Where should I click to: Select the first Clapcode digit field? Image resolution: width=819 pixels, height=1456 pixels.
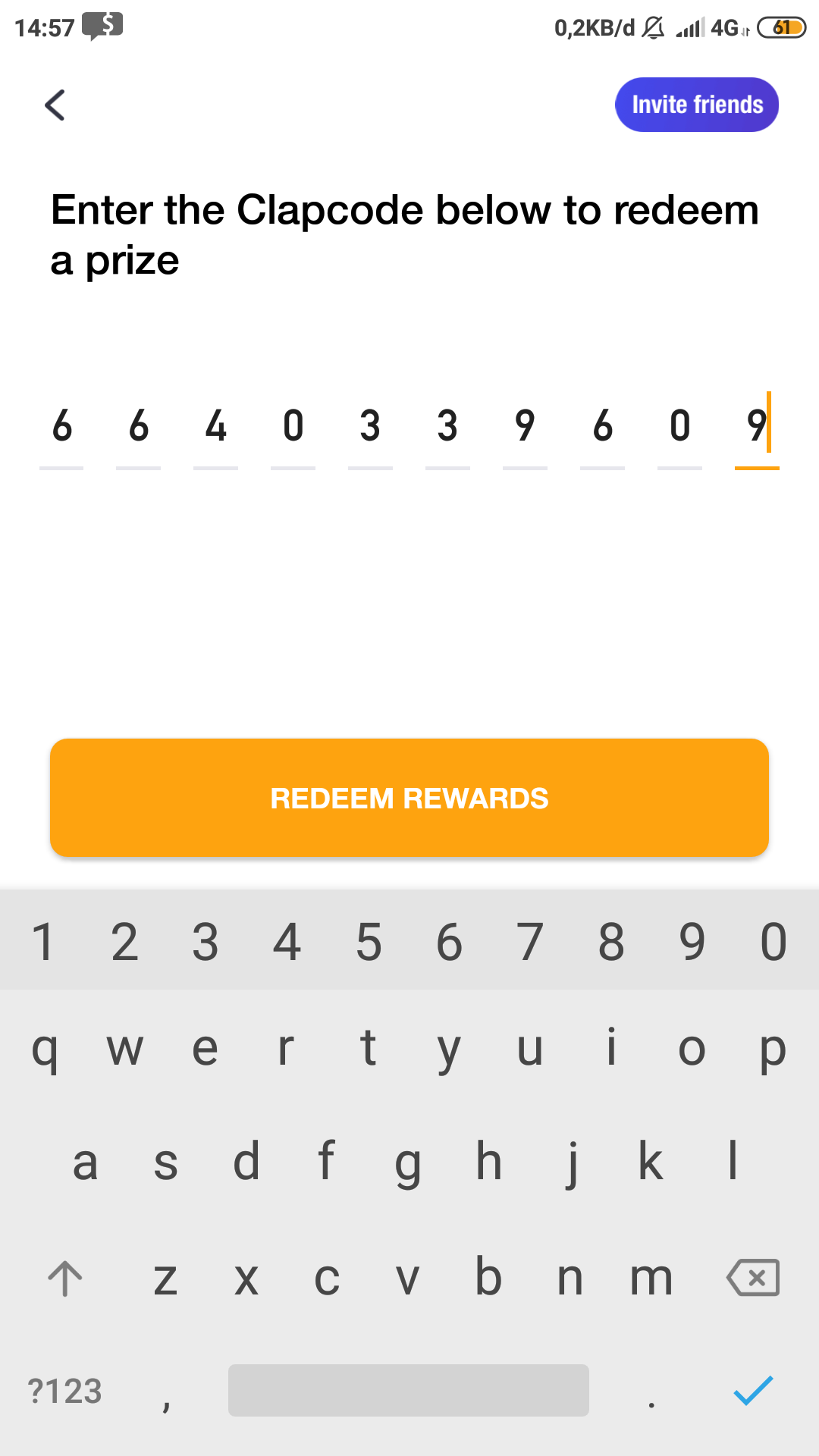61,427
